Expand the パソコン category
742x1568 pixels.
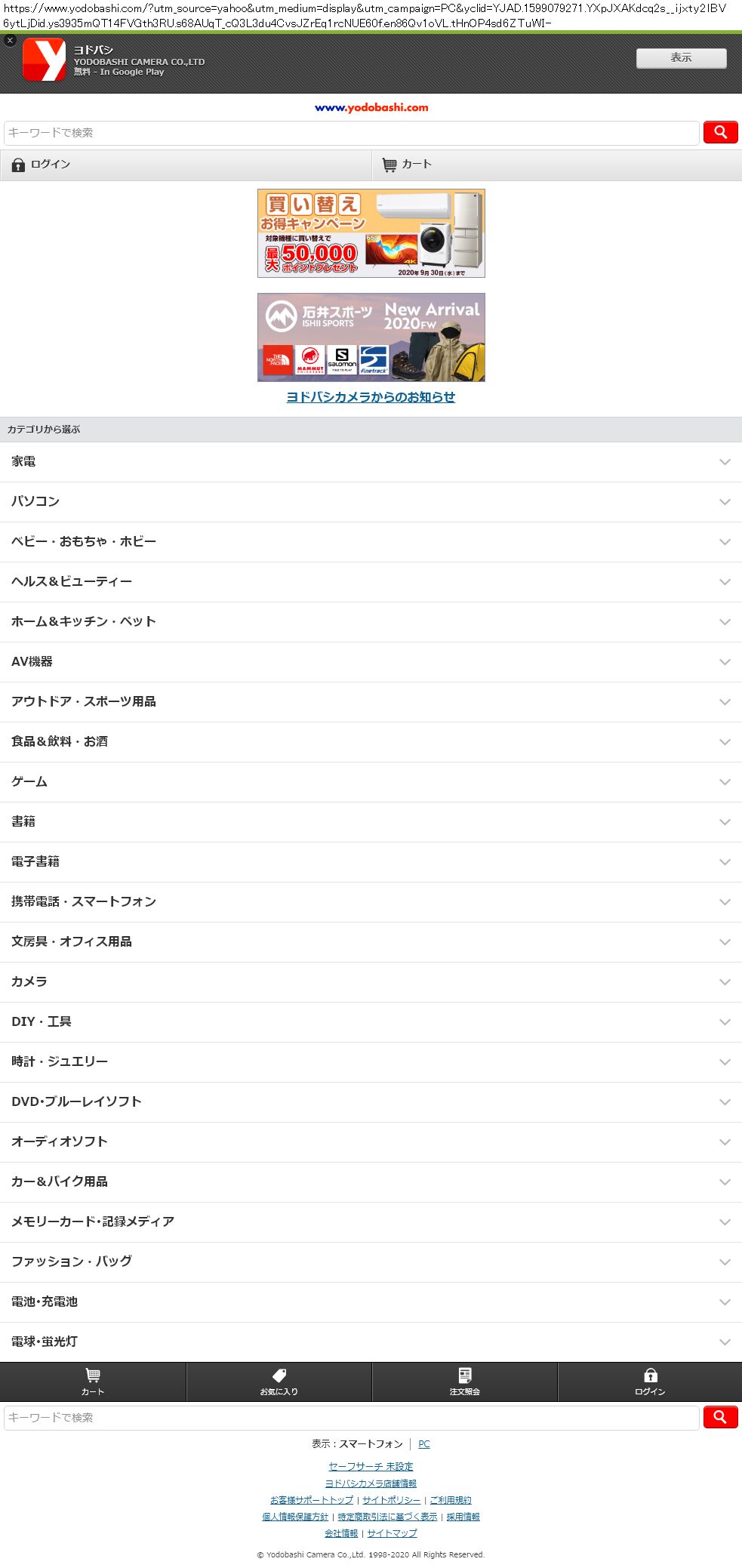[x=371, y=502]
